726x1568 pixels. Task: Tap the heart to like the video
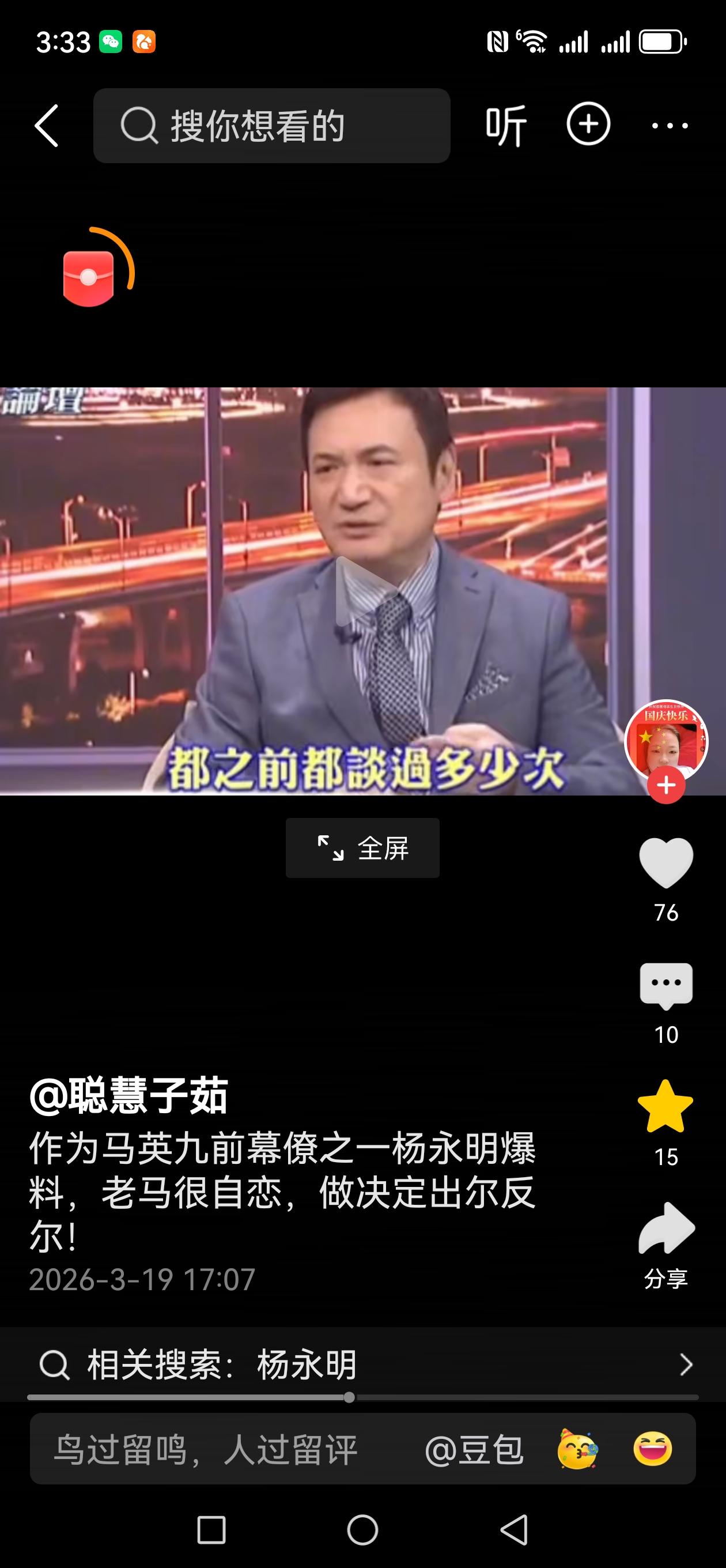667,863
